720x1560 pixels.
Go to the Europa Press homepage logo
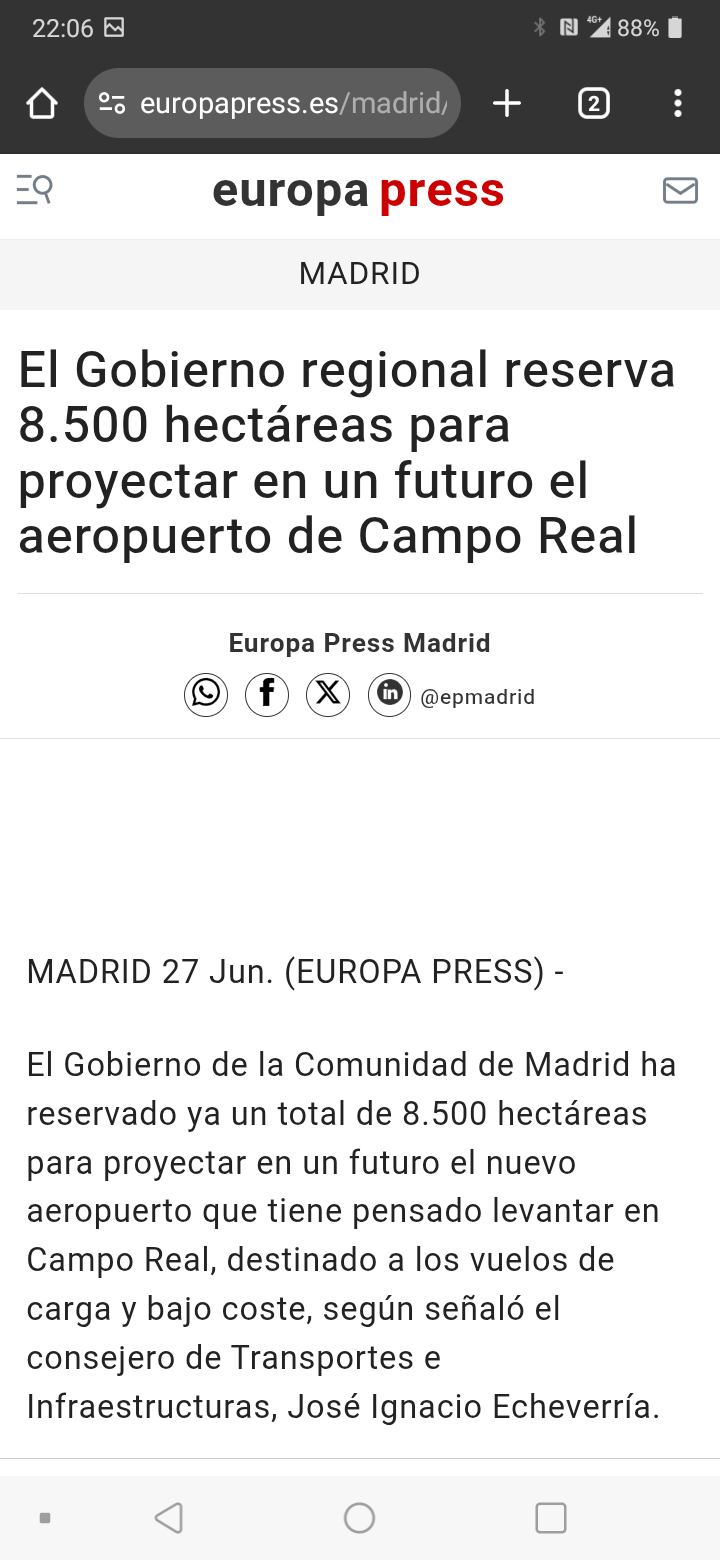pos(358,191)
